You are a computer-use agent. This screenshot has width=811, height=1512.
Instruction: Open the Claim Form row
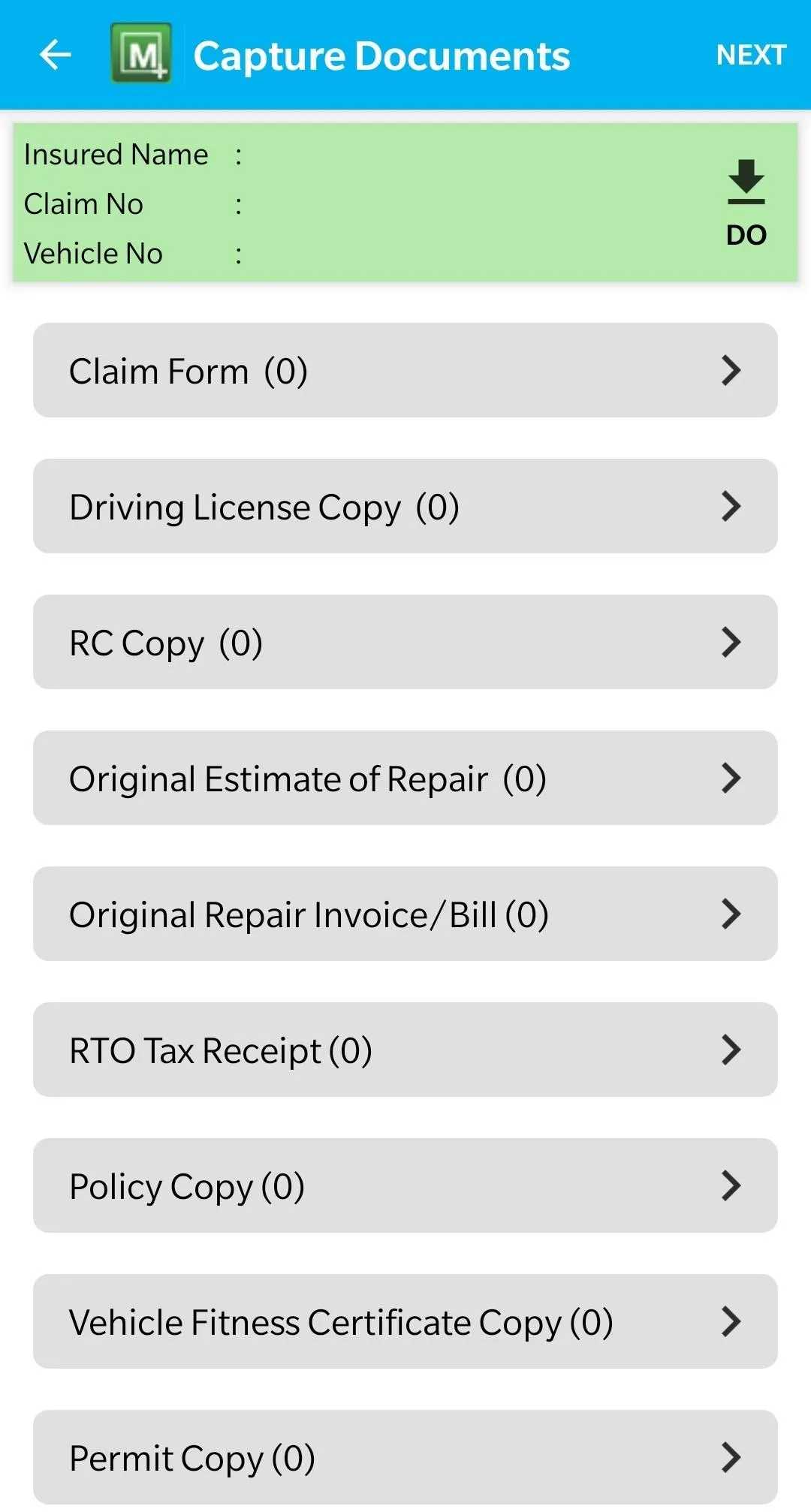[405, 370]
